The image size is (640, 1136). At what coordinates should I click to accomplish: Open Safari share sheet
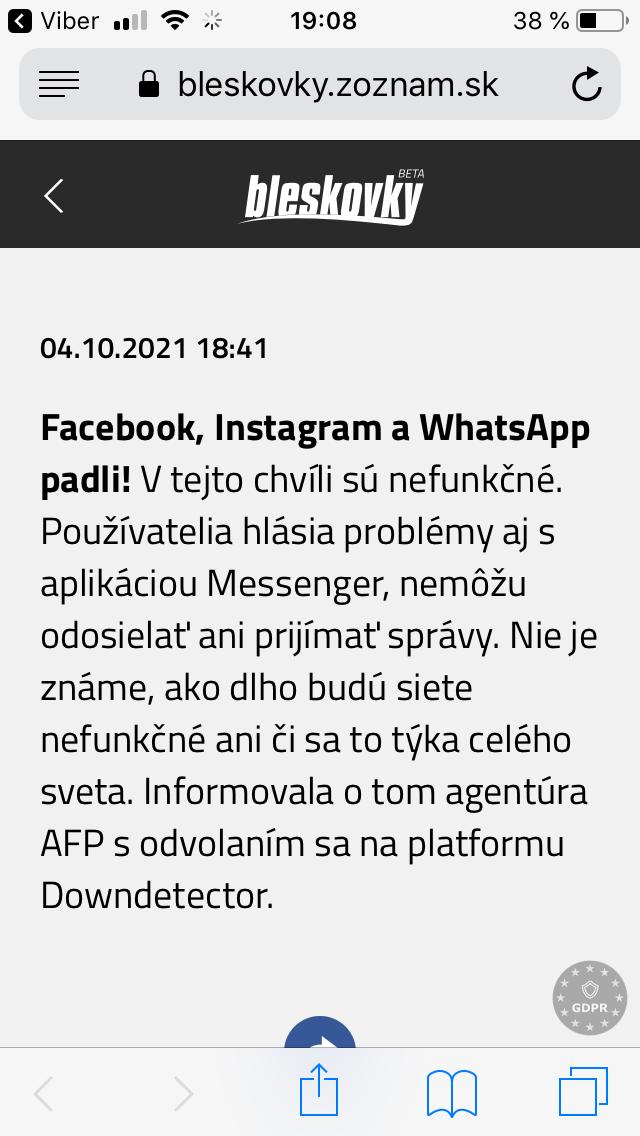coord(319,1091)
